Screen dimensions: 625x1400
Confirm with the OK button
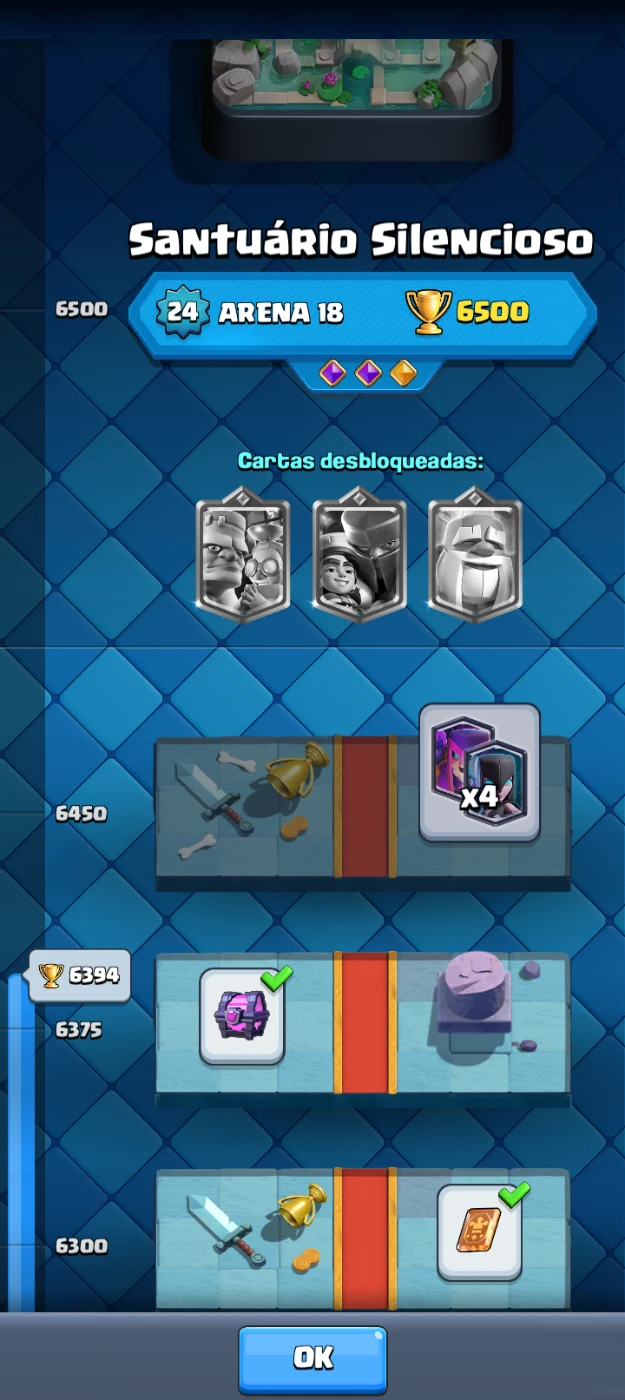tap(312, 1358)
